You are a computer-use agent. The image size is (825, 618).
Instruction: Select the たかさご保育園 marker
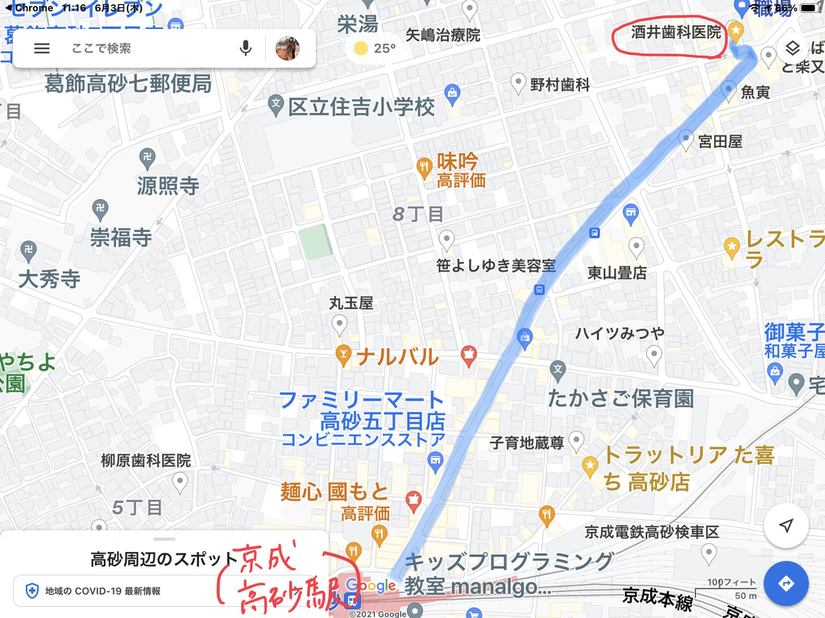pos(558,370)
